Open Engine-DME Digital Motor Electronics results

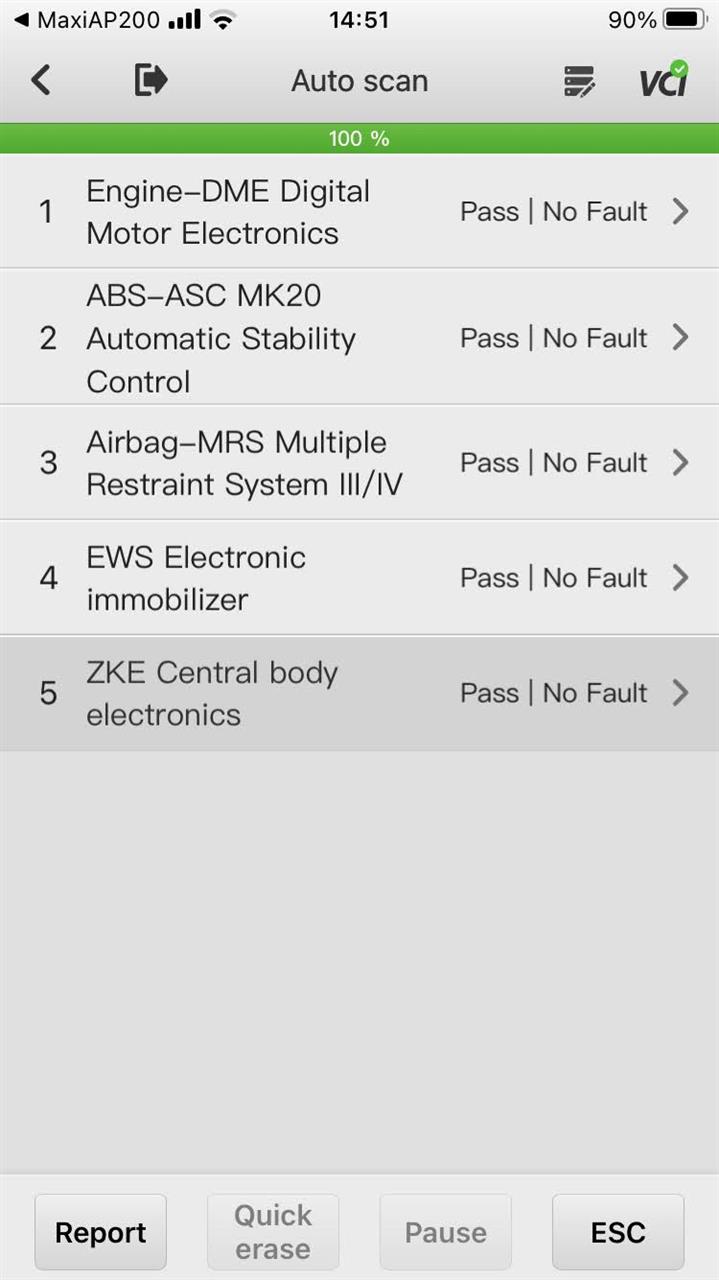(x=359, y=211)
